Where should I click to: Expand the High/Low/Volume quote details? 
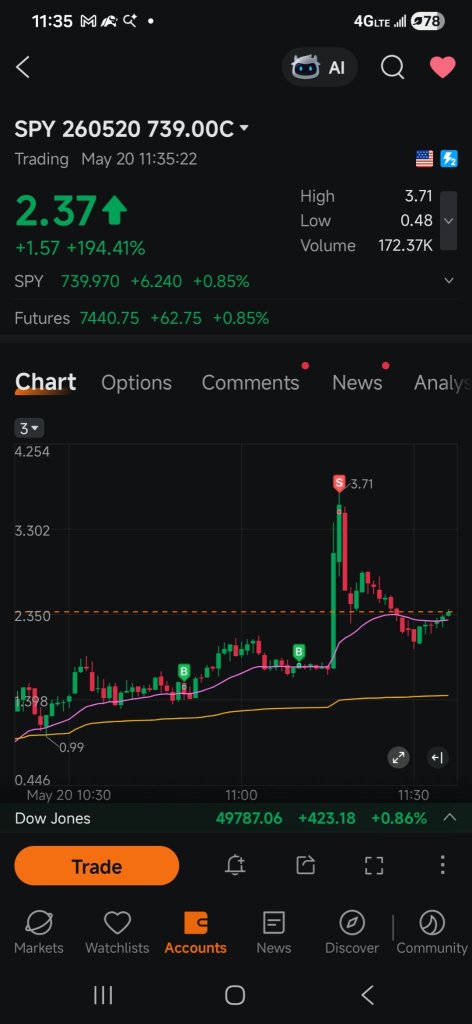click(448, 221)
